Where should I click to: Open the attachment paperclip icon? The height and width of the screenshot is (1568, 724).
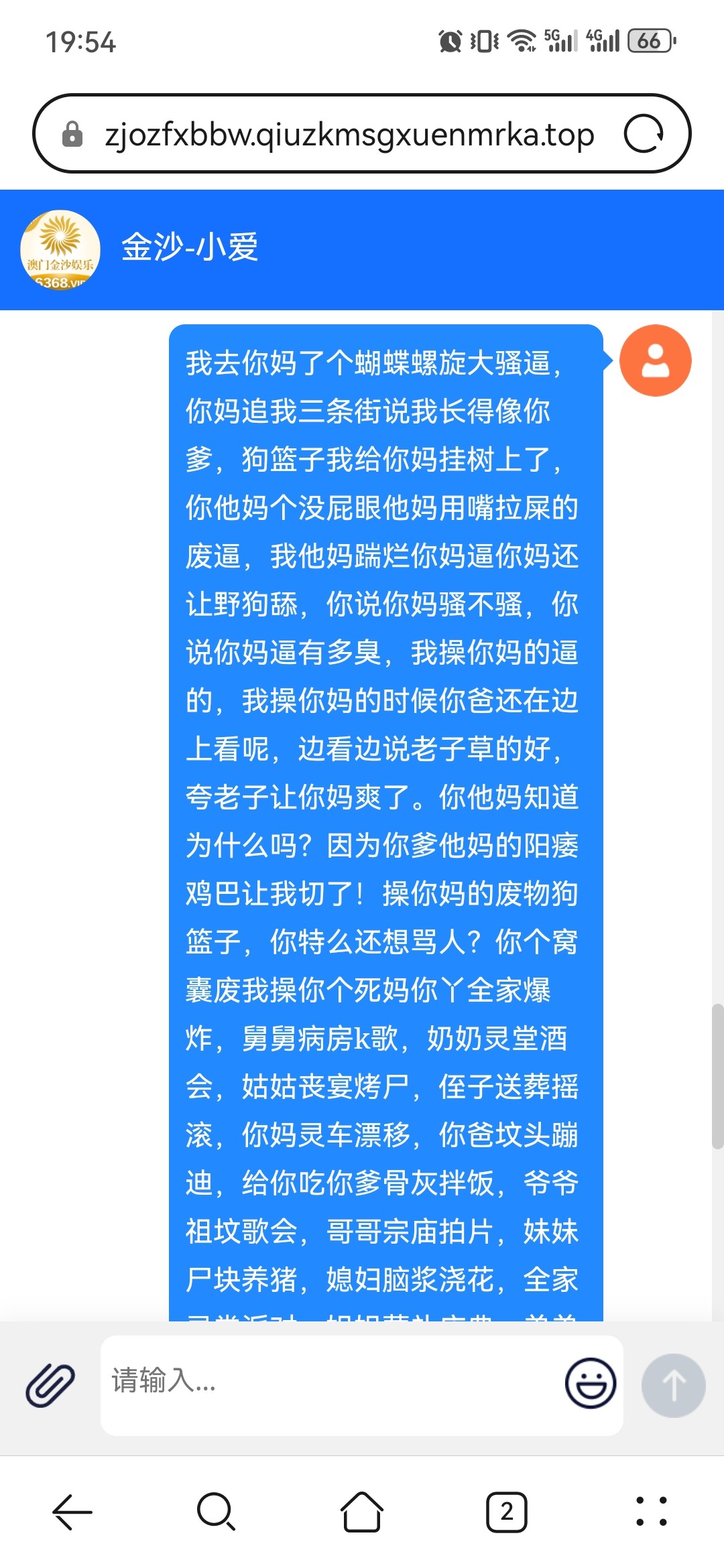pyautogui.click(x=50, y=1384)
